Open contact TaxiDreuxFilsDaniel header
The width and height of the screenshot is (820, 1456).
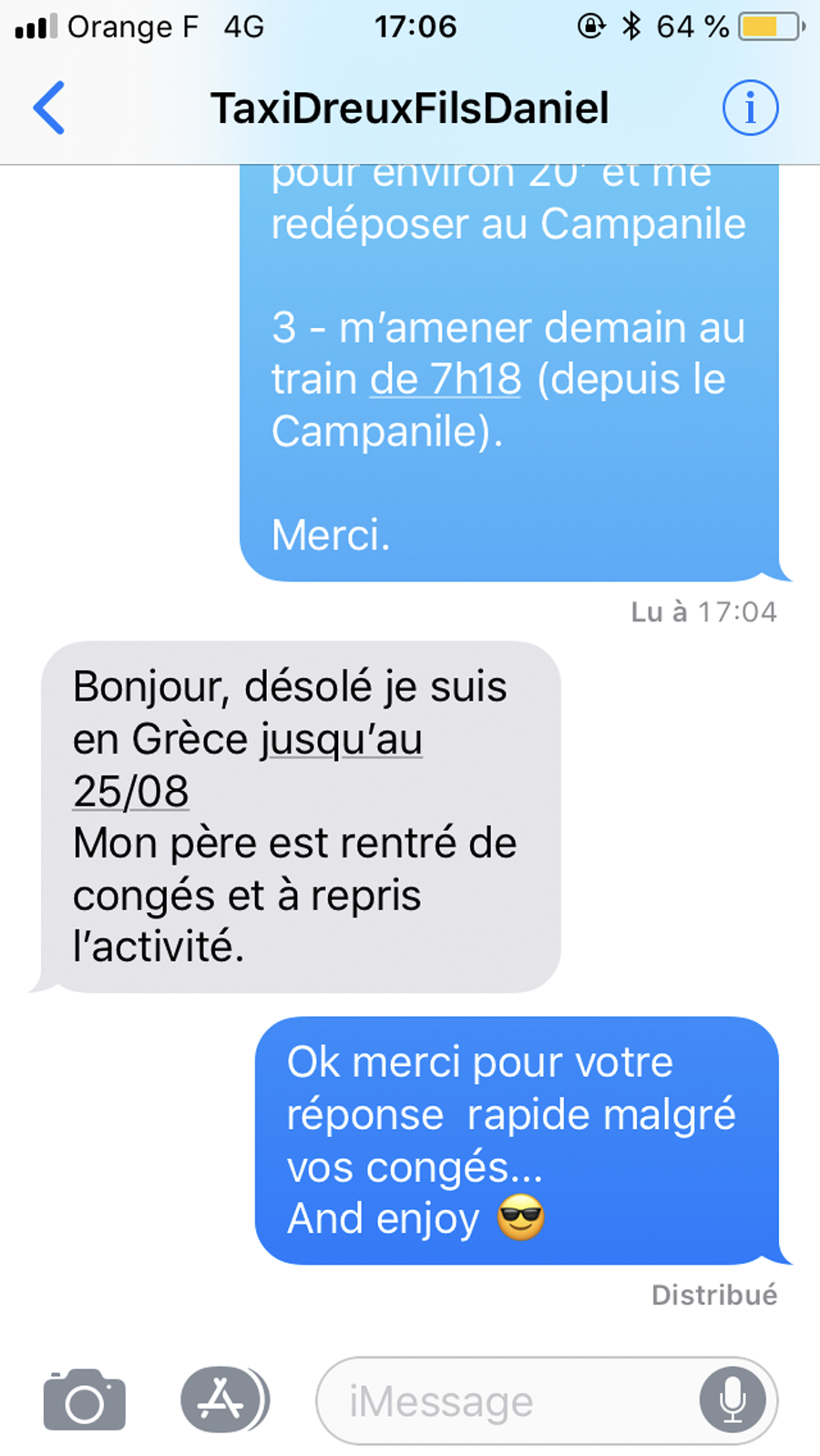click(x=409, y=108)
